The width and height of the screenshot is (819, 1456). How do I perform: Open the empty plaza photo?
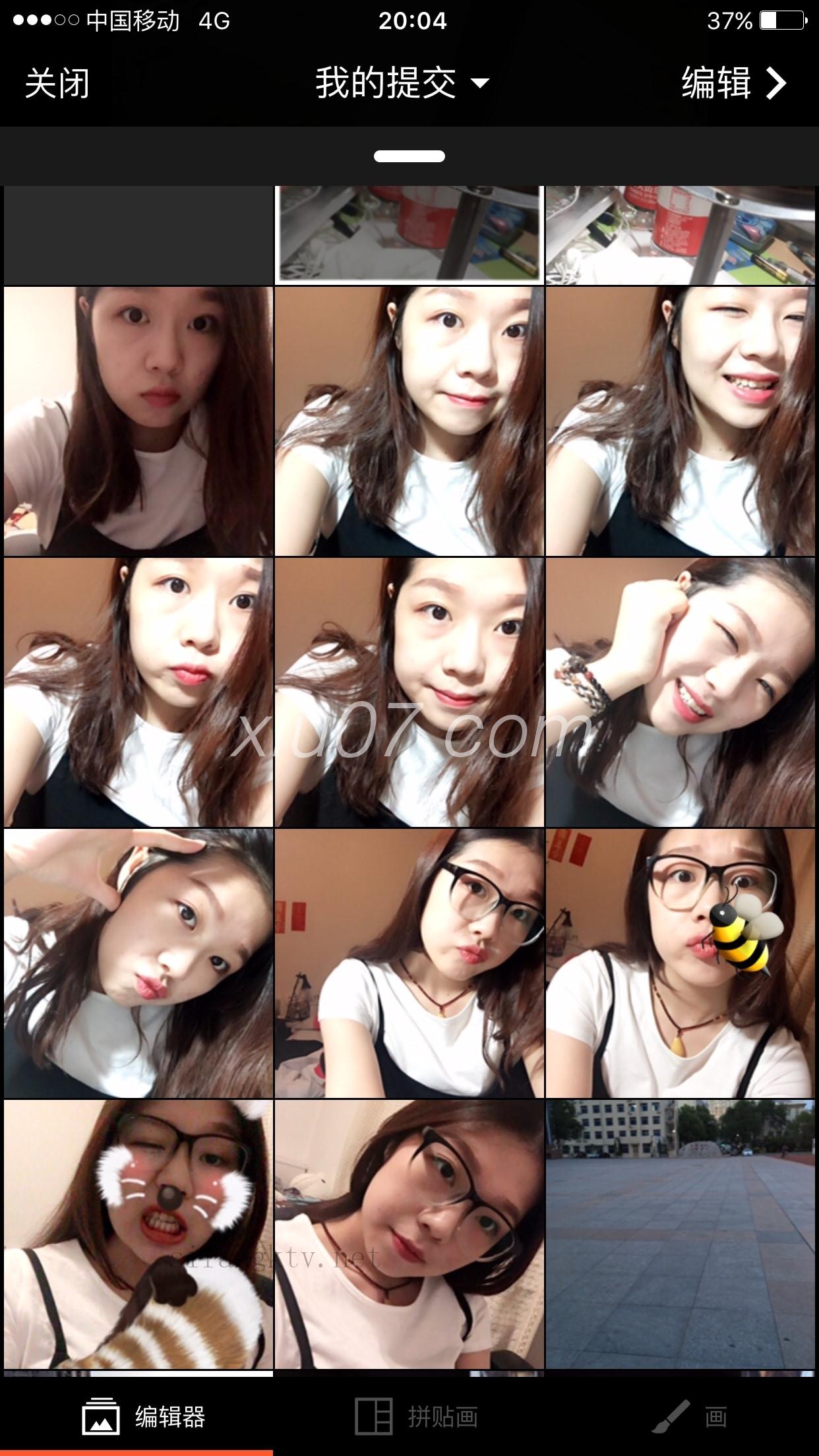(680, 1234)
